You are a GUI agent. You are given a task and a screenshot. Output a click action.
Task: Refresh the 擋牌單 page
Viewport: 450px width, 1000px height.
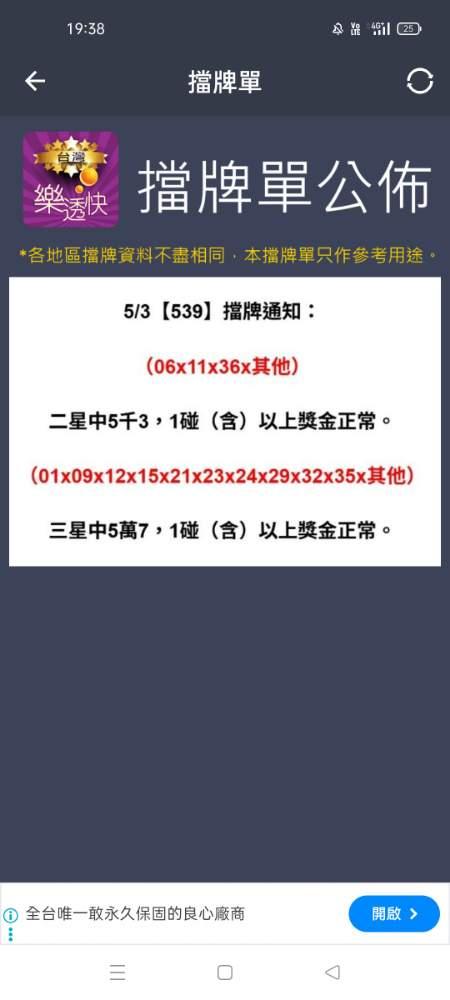420,82
